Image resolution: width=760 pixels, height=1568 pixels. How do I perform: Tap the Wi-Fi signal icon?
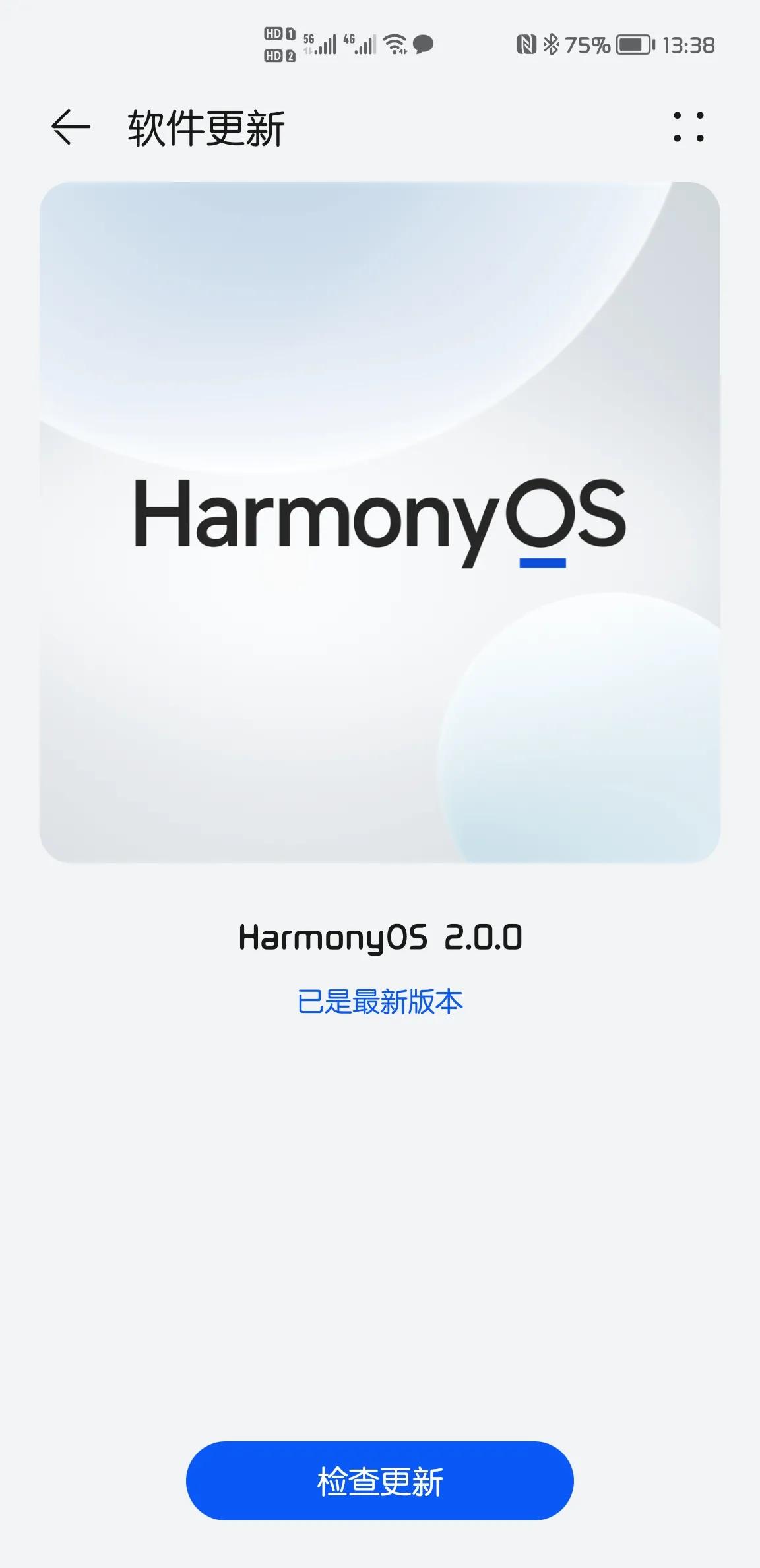click(x=394, y=45)
